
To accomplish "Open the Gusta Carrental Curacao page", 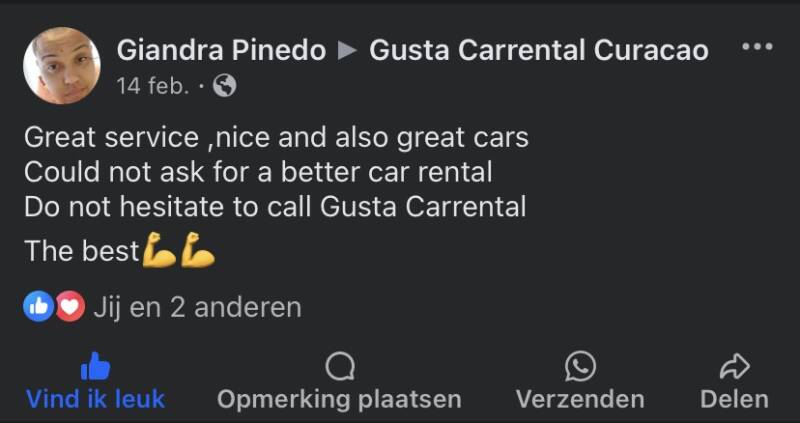I will (x=539, y=50).
